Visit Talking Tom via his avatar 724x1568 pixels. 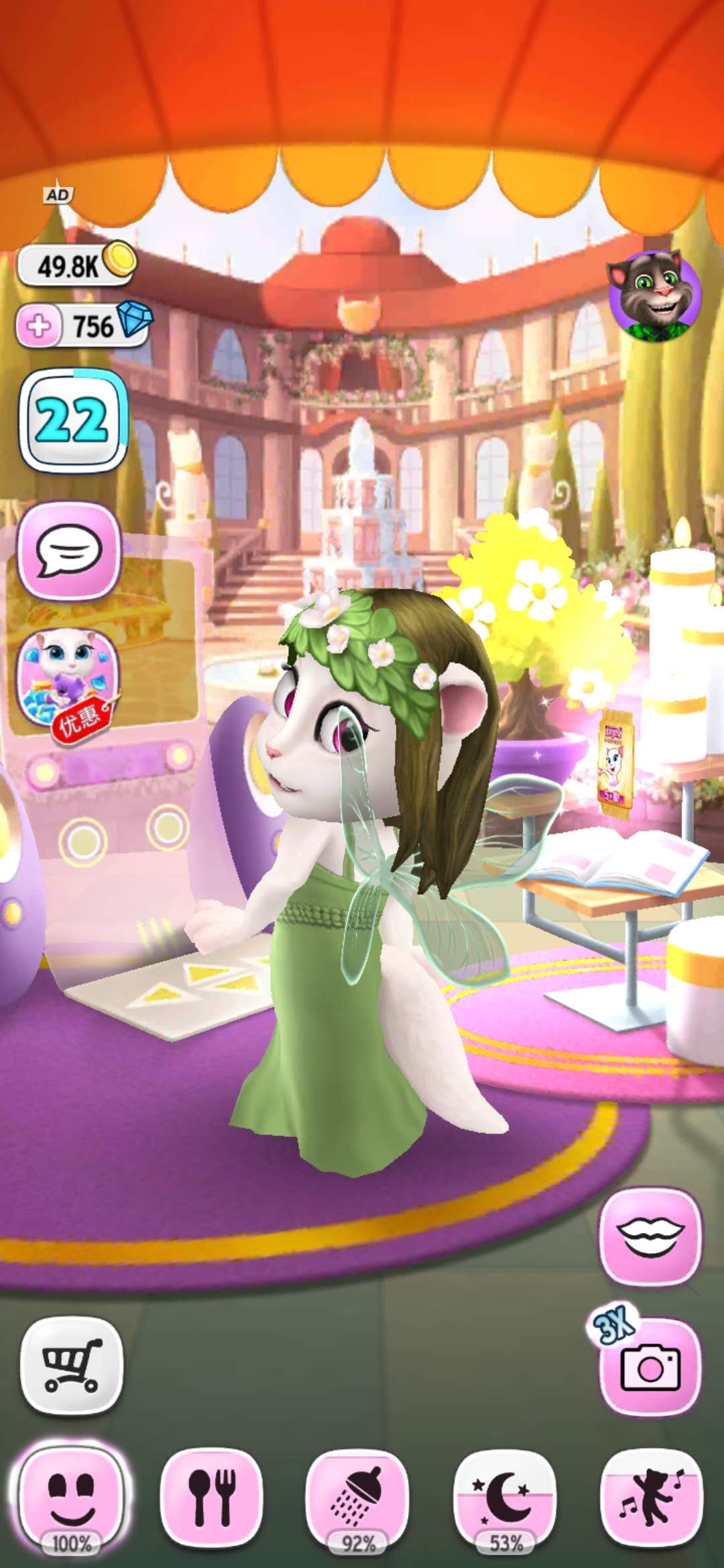[655, 296]
